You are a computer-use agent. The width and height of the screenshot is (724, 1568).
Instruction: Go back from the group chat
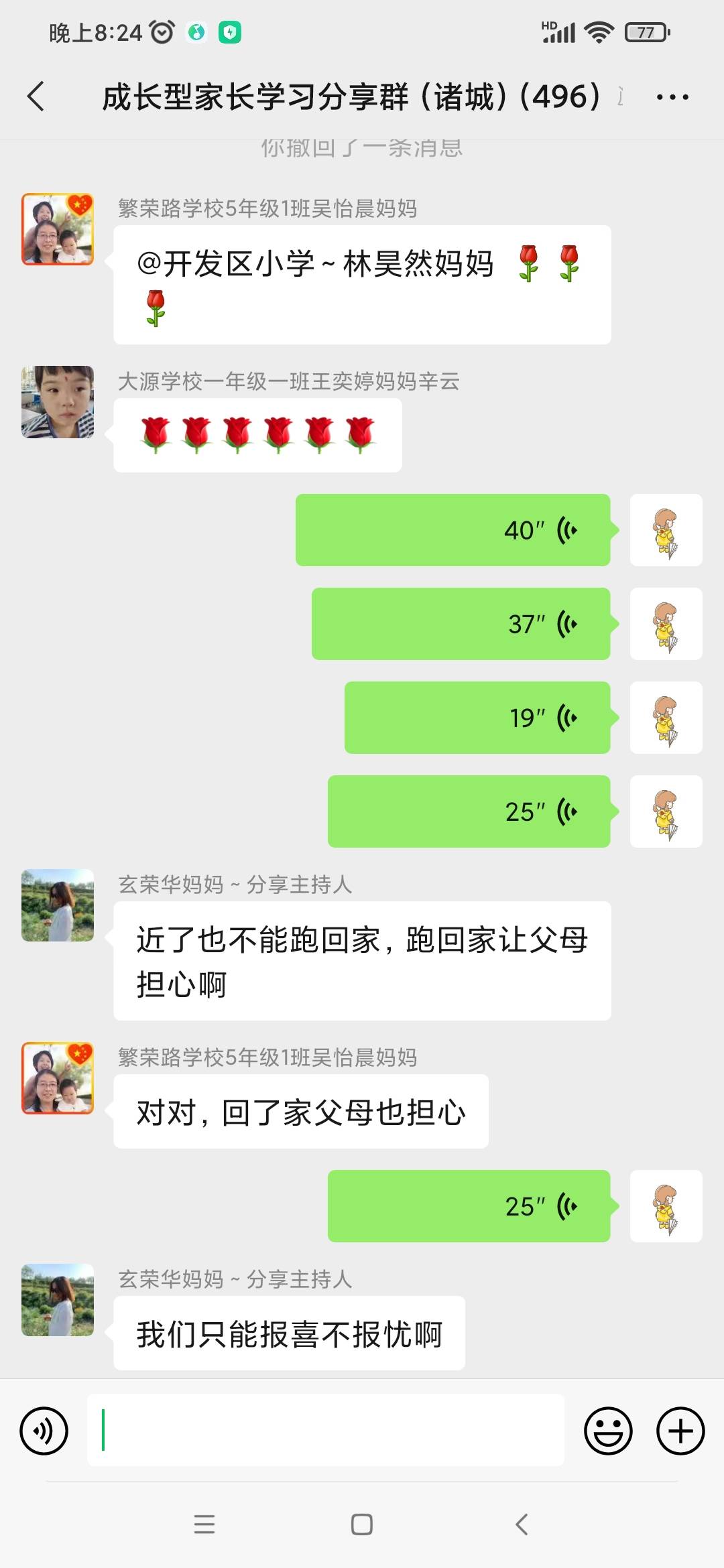36,96
